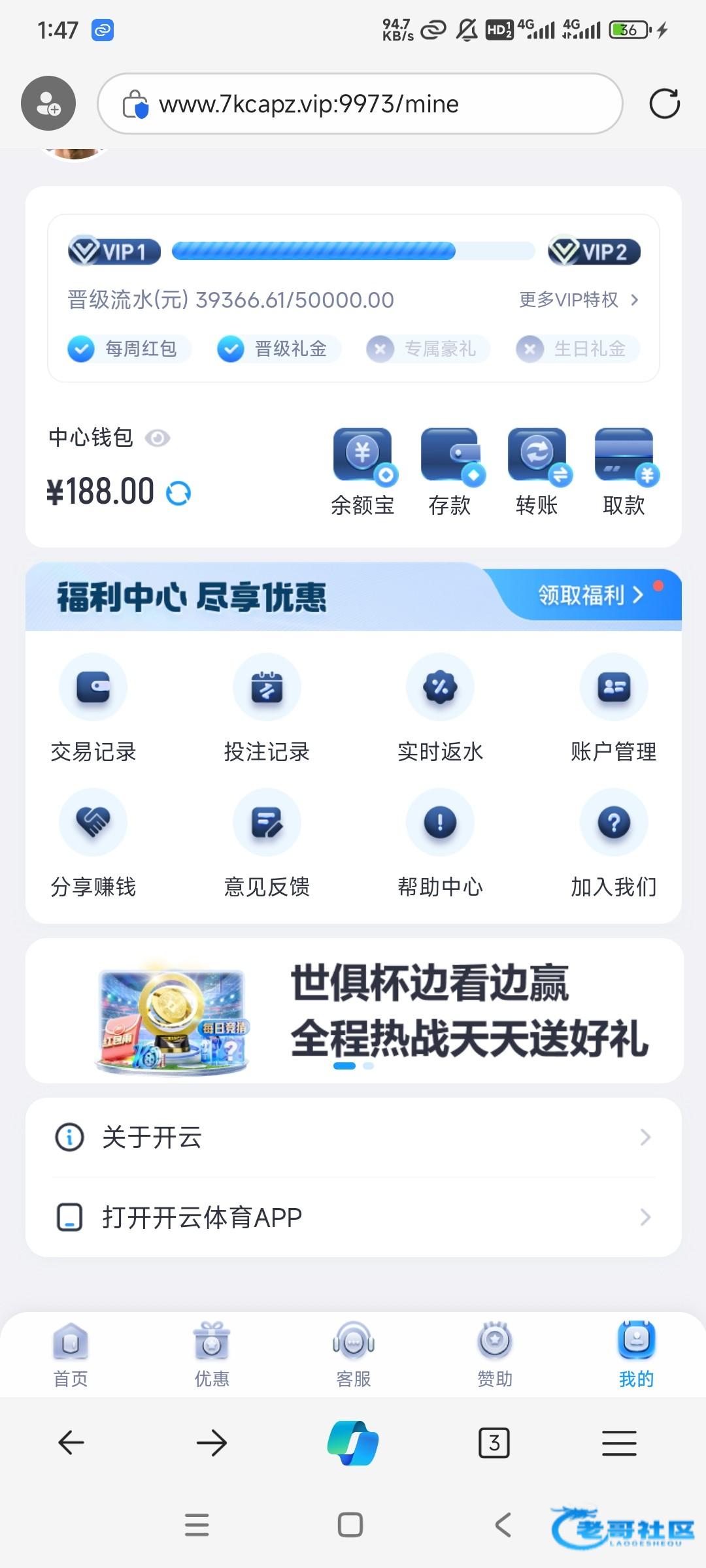Open 转账 transfer
The image size is (706, 1568).
pyautogui.click(x=537, y=471)
